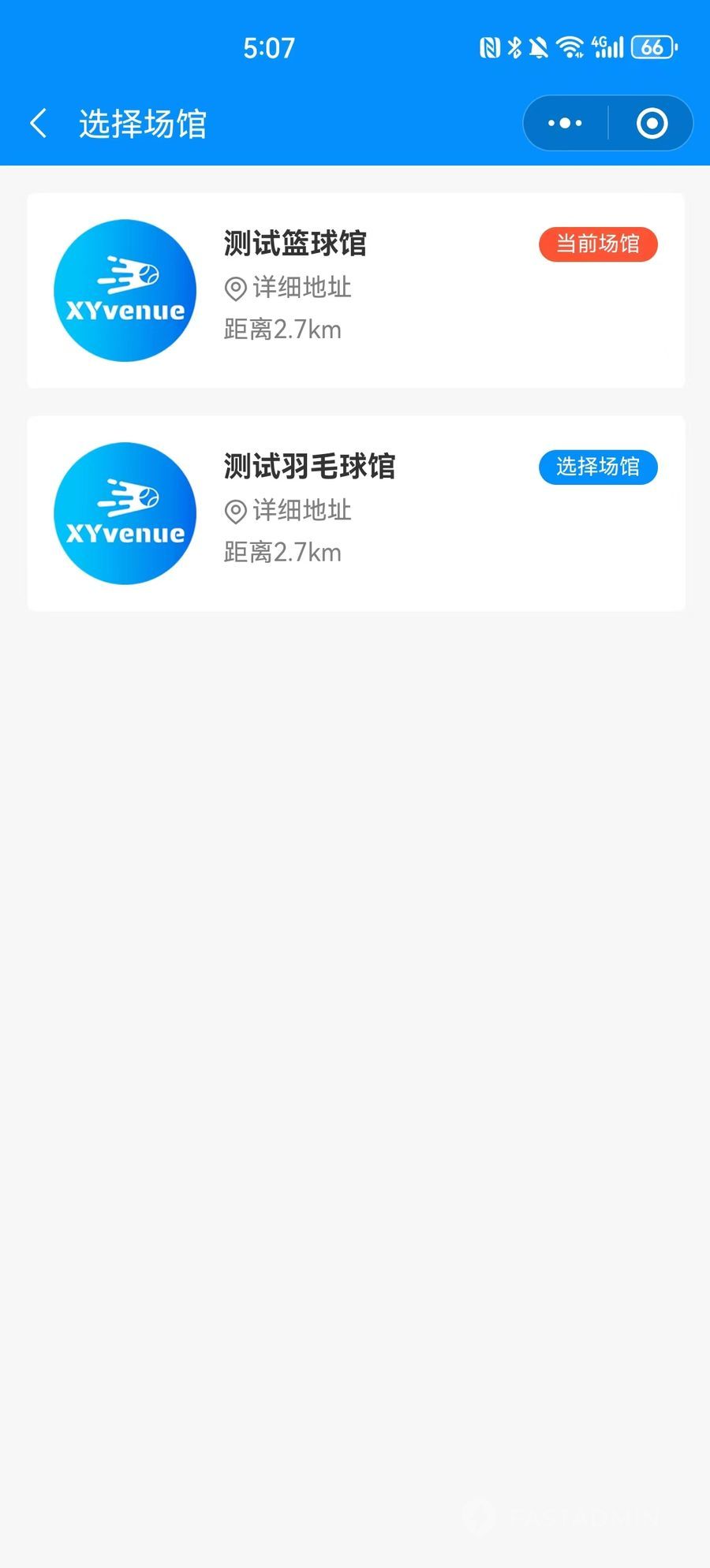Open the 测试篮球馆 venue card
This screenshot has width=710, height=1568.
356,290
